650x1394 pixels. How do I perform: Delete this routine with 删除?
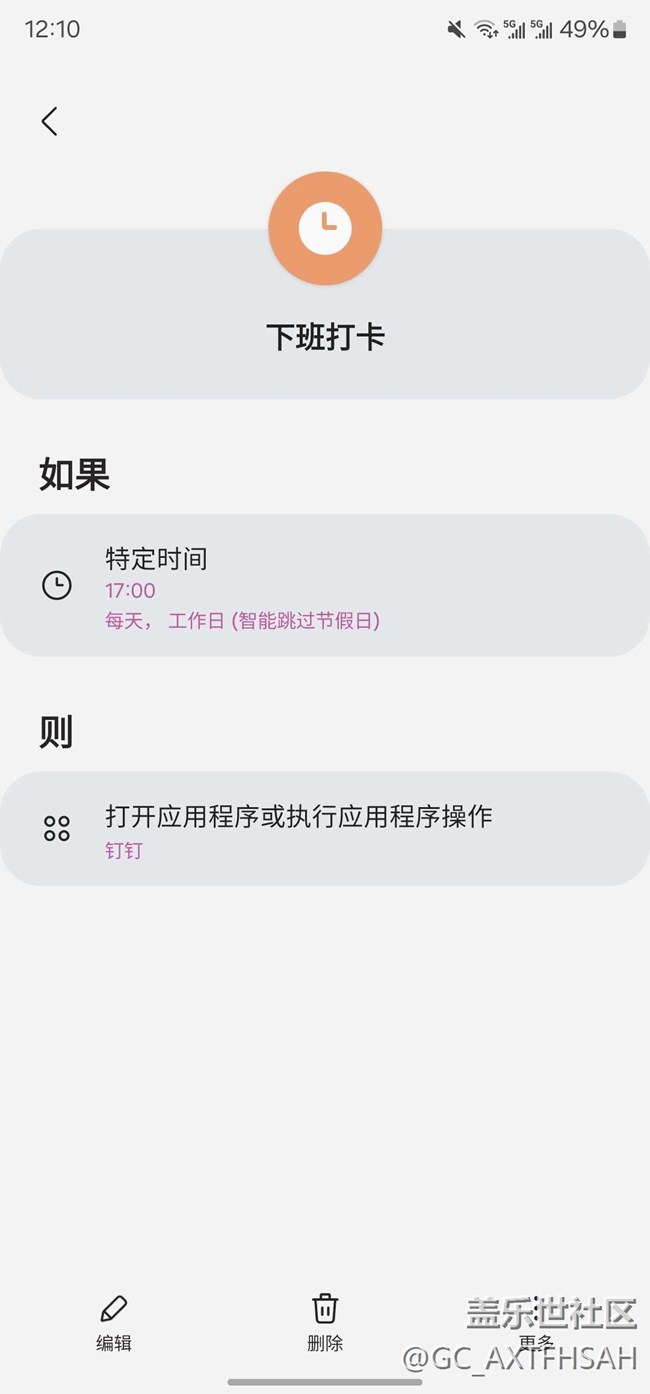[x=325, y=1322]
